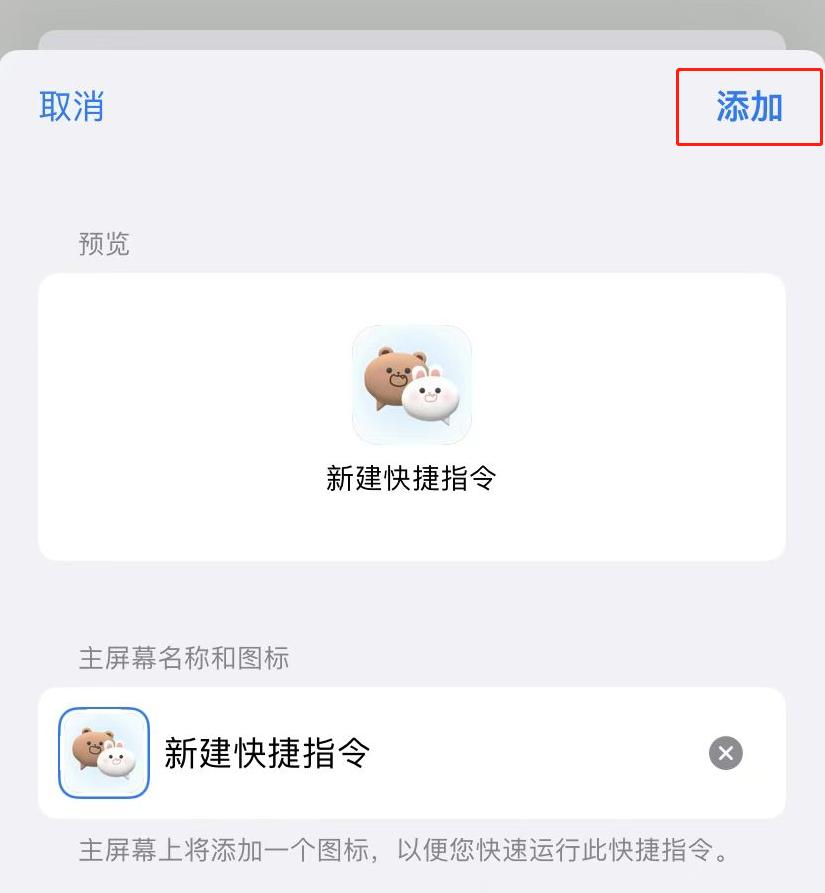Select the bear-and-rabbit icon in the name row

pyautogui.click(x=103, y=753)
